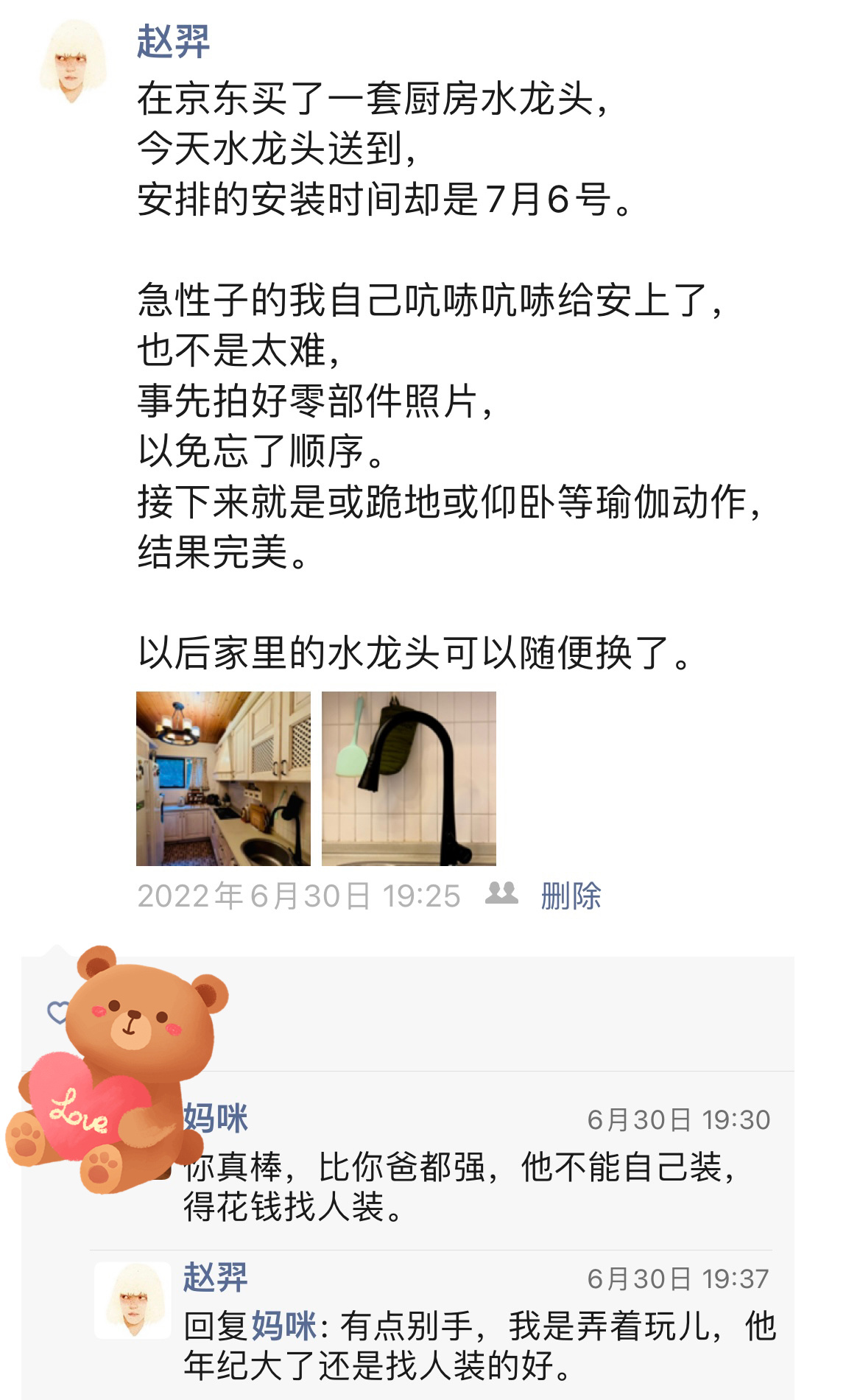Check who can see this post
860x1400 pixels.
pos(501,894)
